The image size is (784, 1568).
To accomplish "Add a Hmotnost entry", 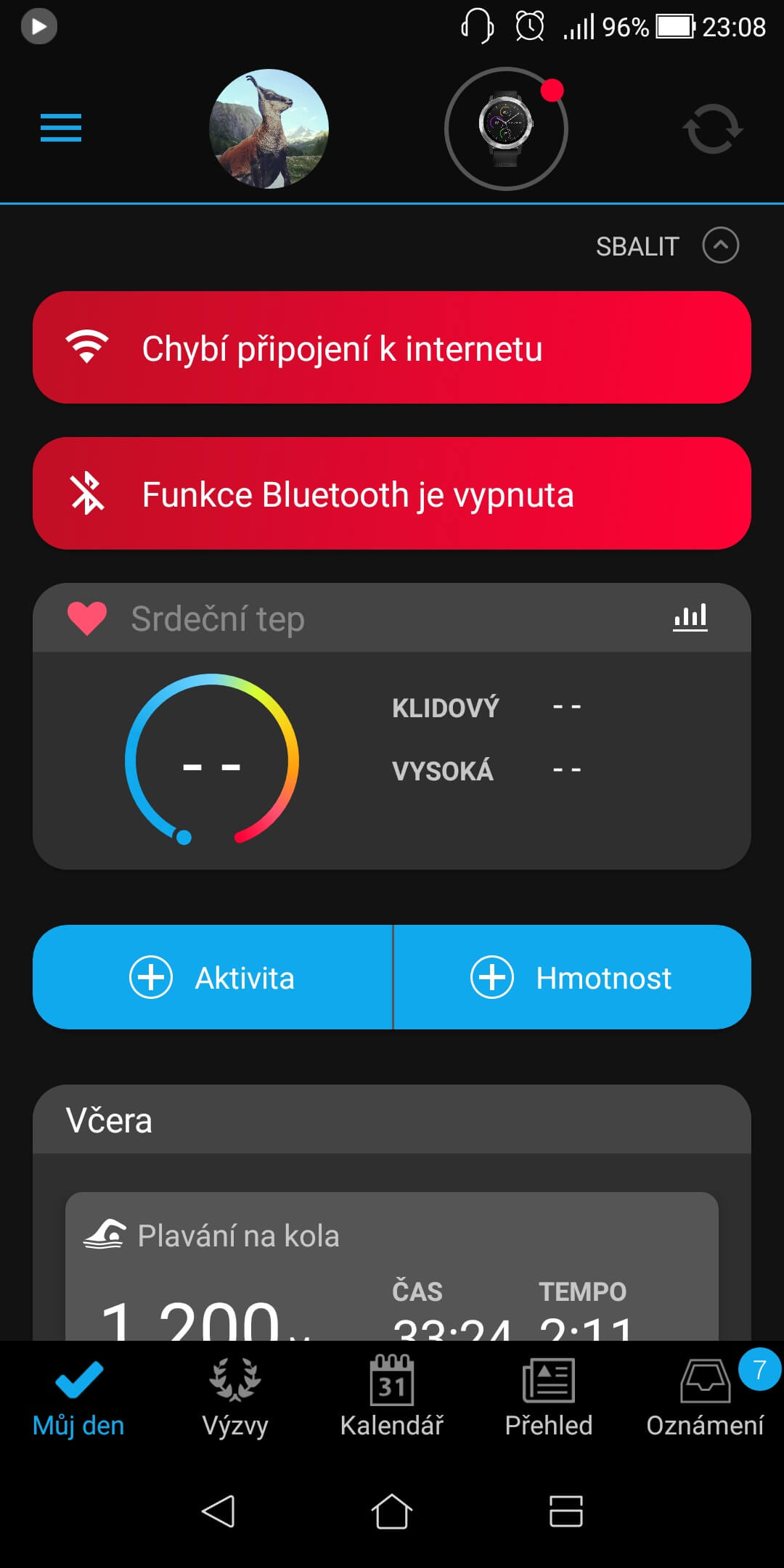I will point(572,977).
